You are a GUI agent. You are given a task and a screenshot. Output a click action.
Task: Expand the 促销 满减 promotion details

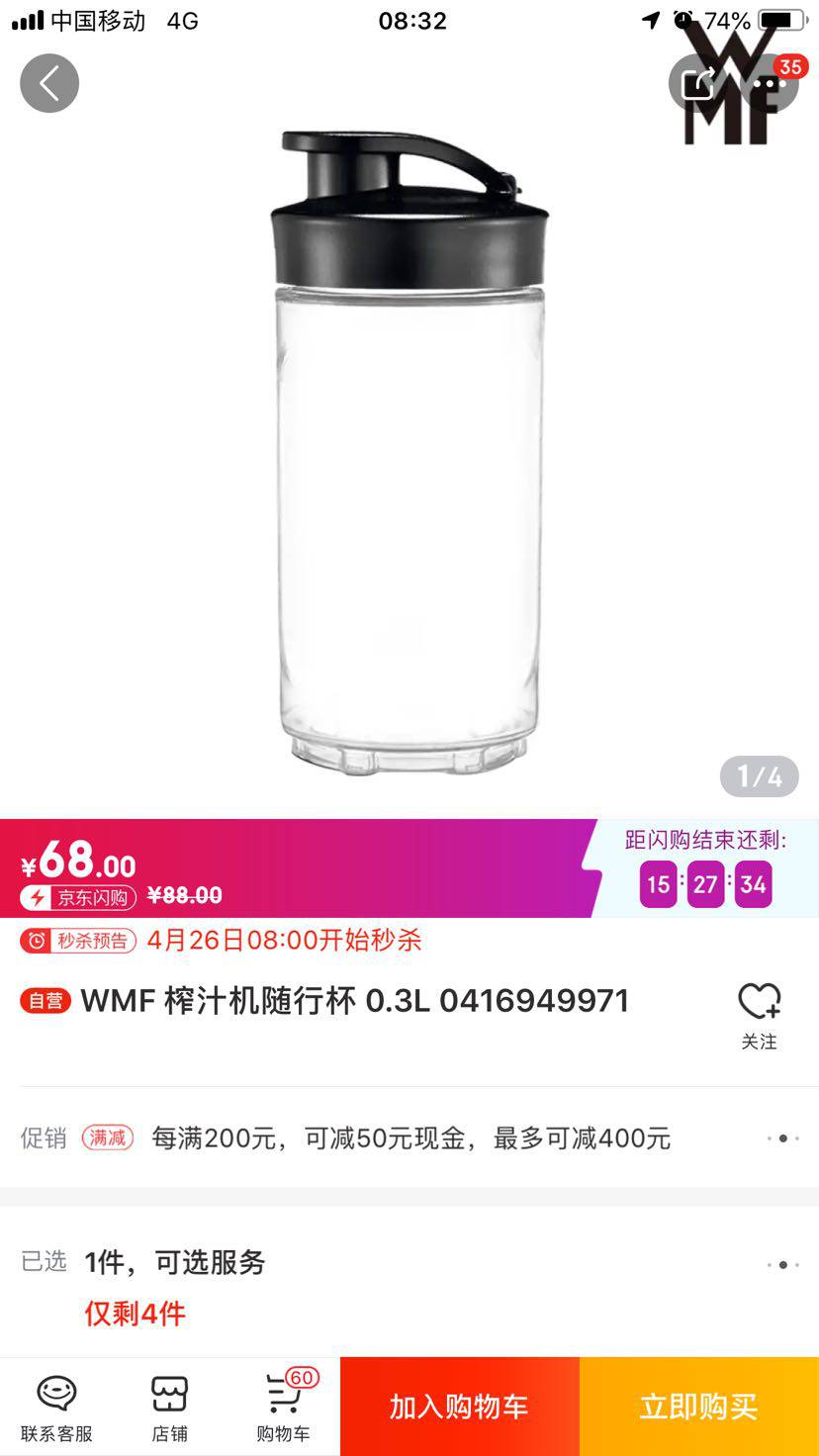[x=782, y=1138]
